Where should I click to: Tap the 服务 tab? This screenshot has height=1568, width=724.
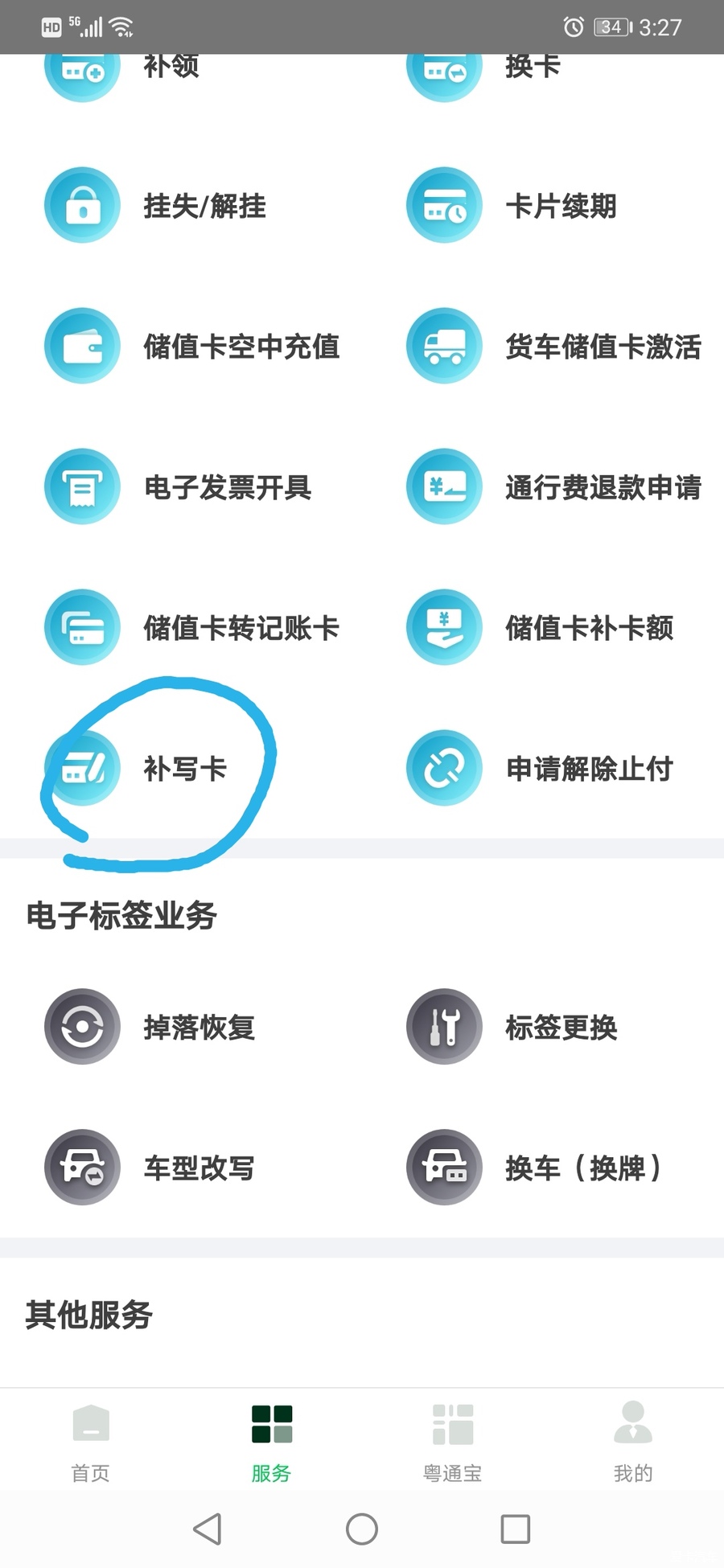tap(271, 1441)
